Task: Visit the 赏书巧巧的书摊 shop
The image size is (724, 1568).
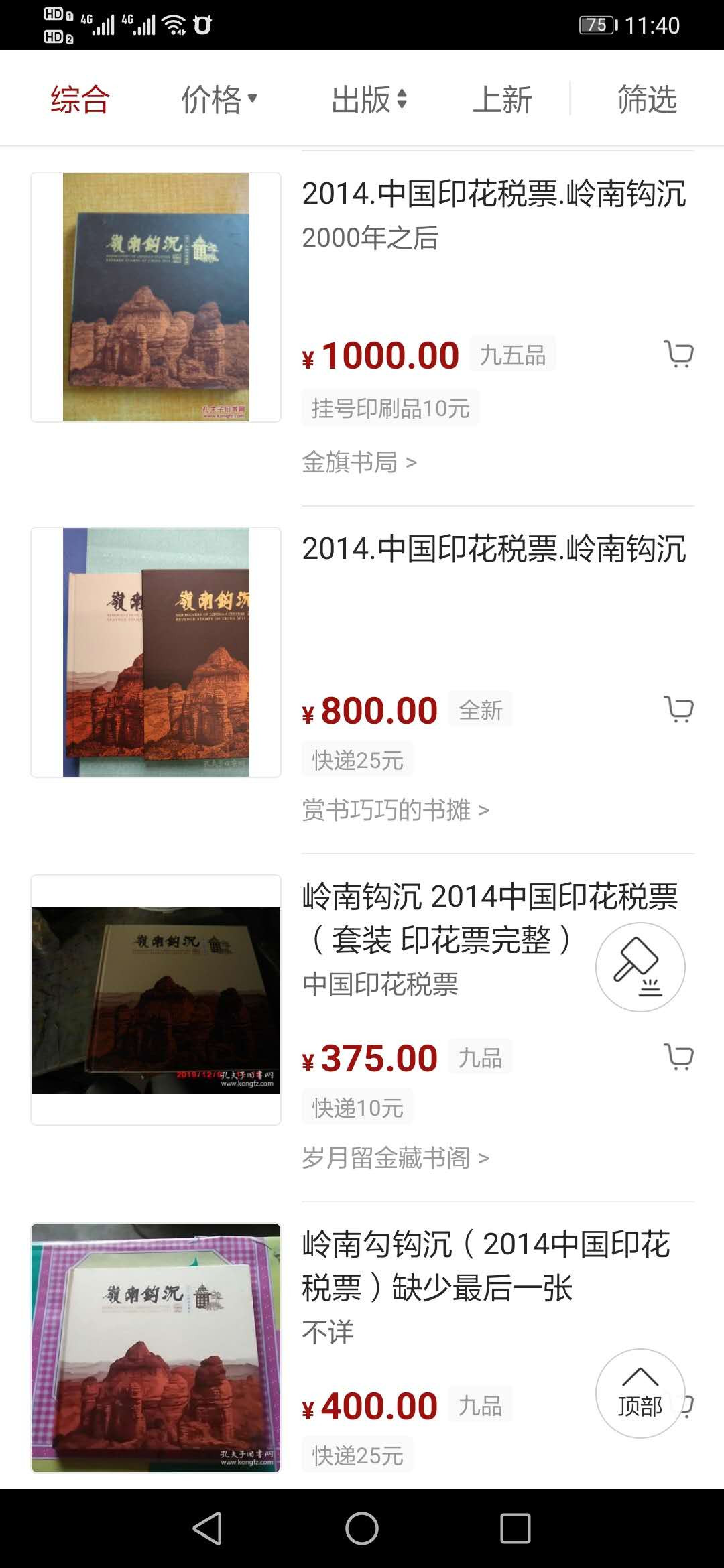Action: (396, 810)
